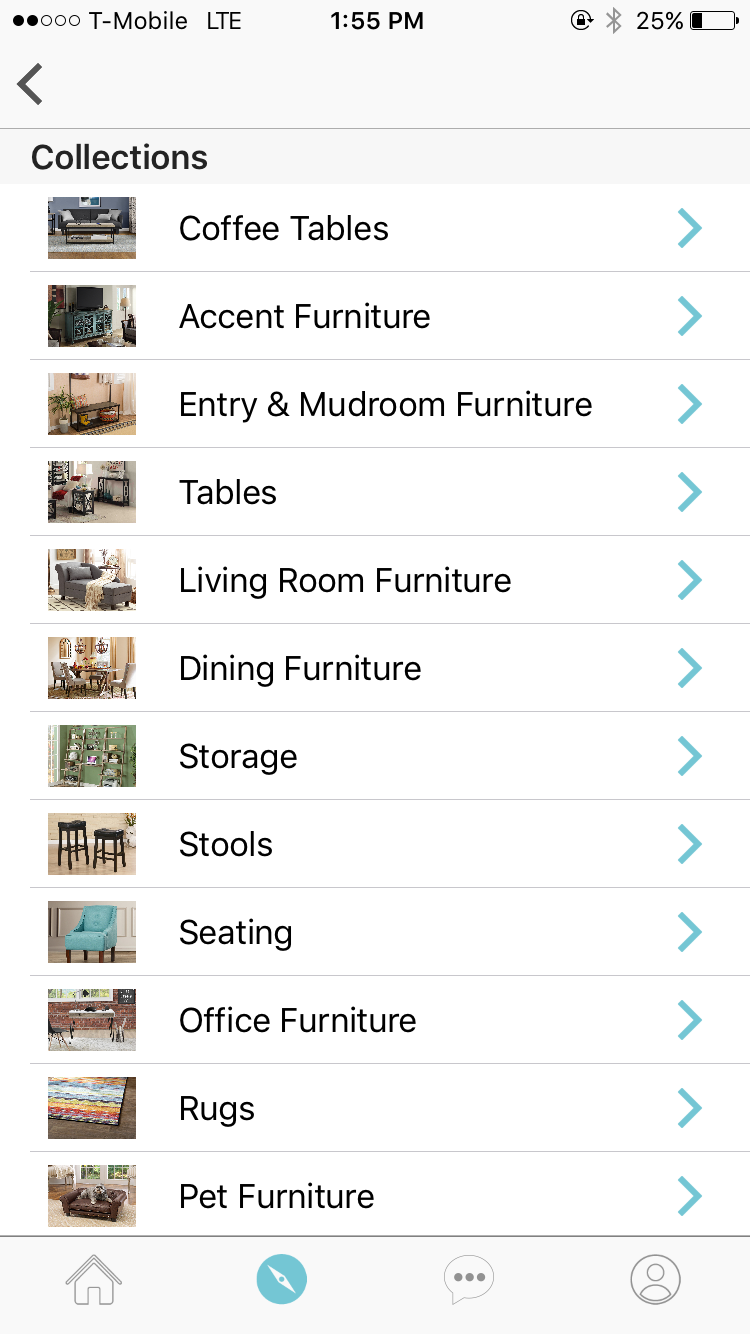
Task: Open Entry & Mudroom Furniture
Action: pyautogui.click(x=385, y=404)
